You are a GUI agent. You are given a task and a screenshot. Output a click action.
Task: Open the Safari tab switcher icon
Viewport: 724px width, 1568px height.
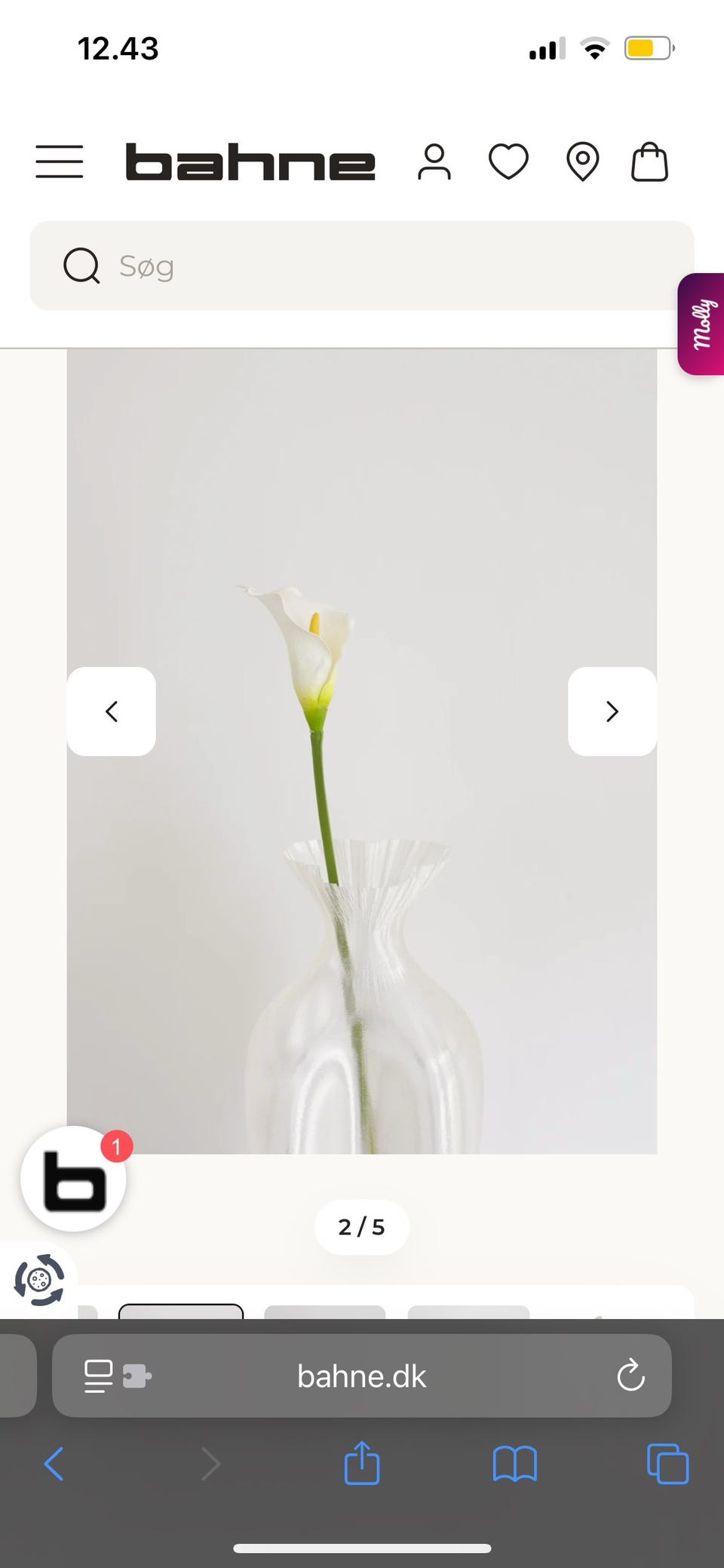(667, 1464)
